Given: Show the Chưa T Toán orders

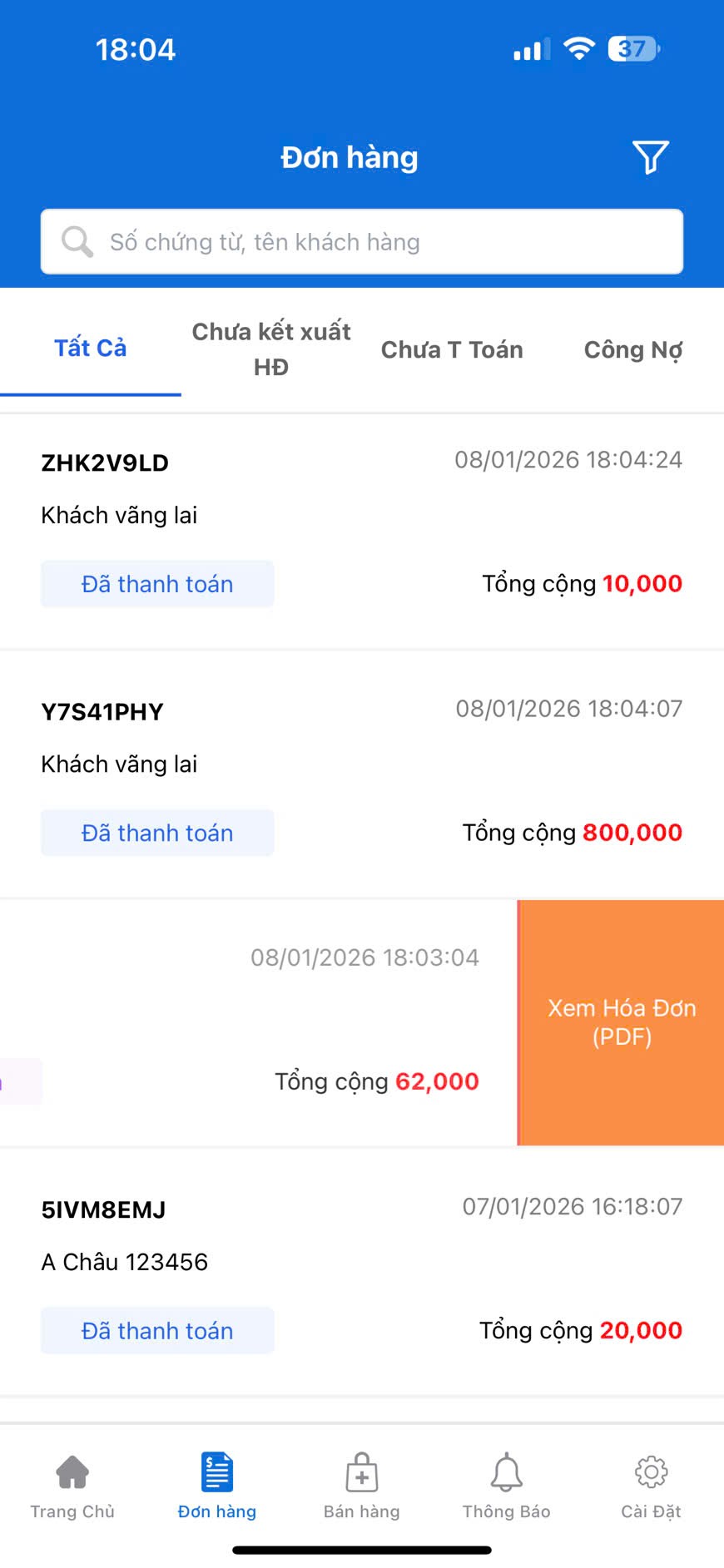Looking at the screenshot, I should (452, 350).
